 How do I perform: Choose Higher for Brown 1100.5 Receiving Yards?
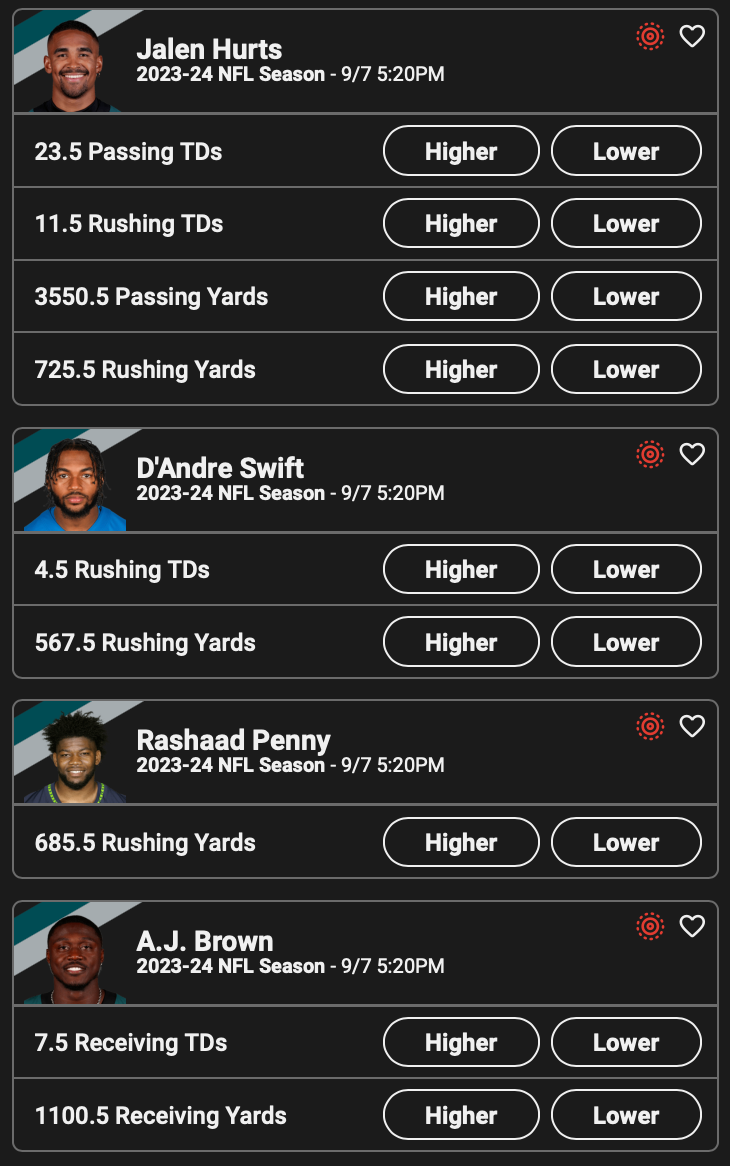(461, 1115)
